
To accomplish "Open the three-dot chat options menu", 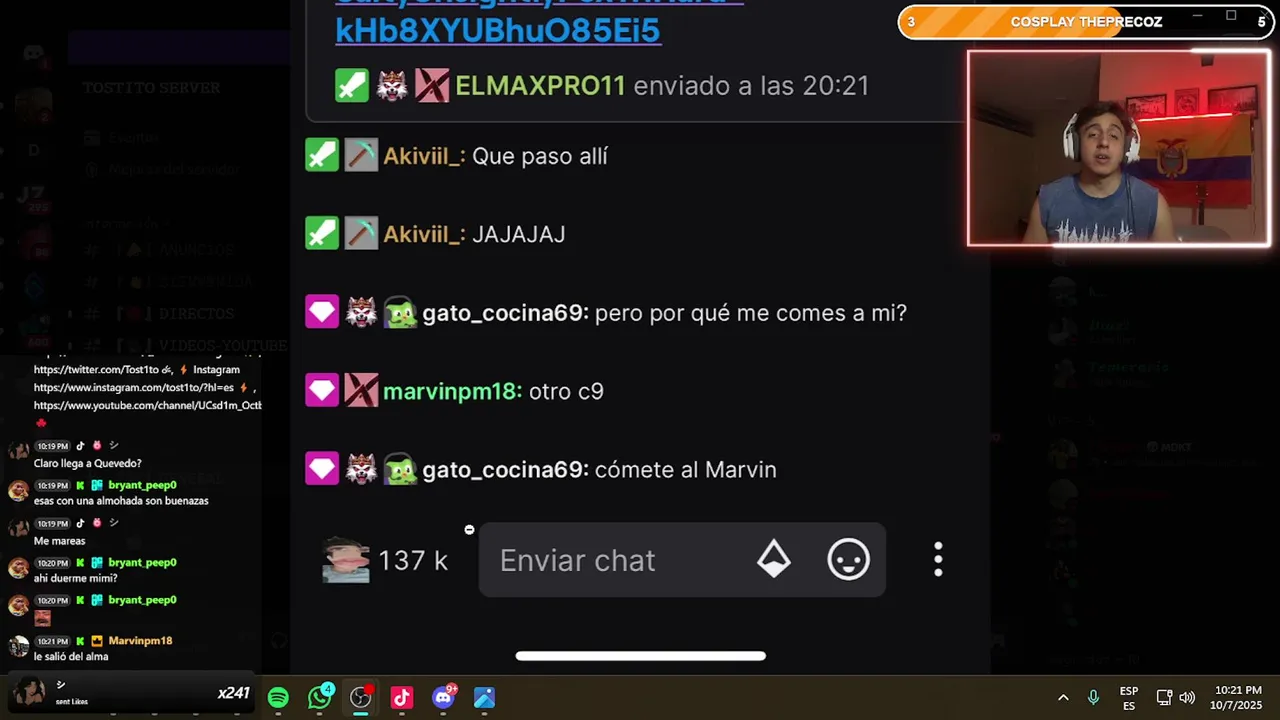I will click(938, 560).
